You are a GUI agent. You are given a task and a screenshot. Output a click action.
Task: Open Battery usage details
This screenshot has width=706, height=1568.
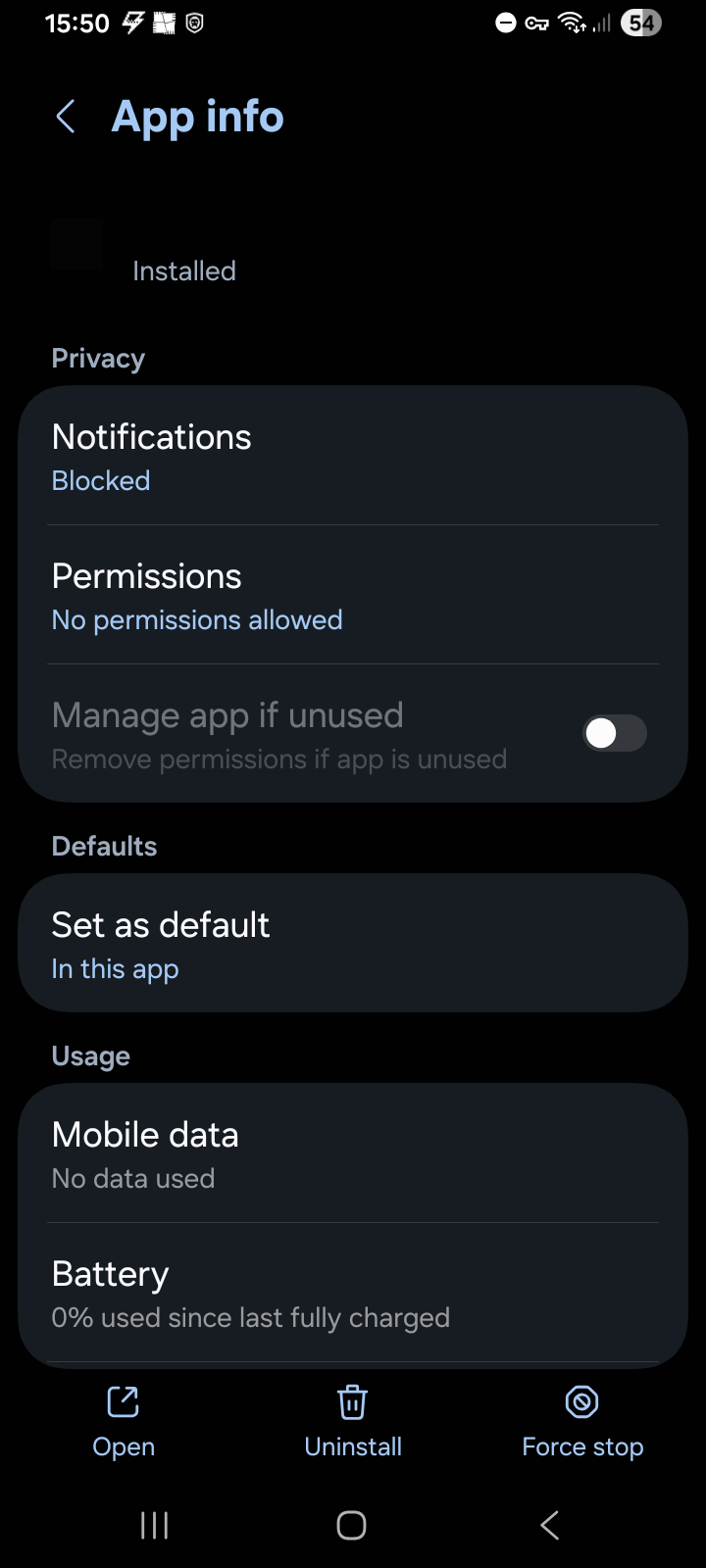tap(353, 1294)
